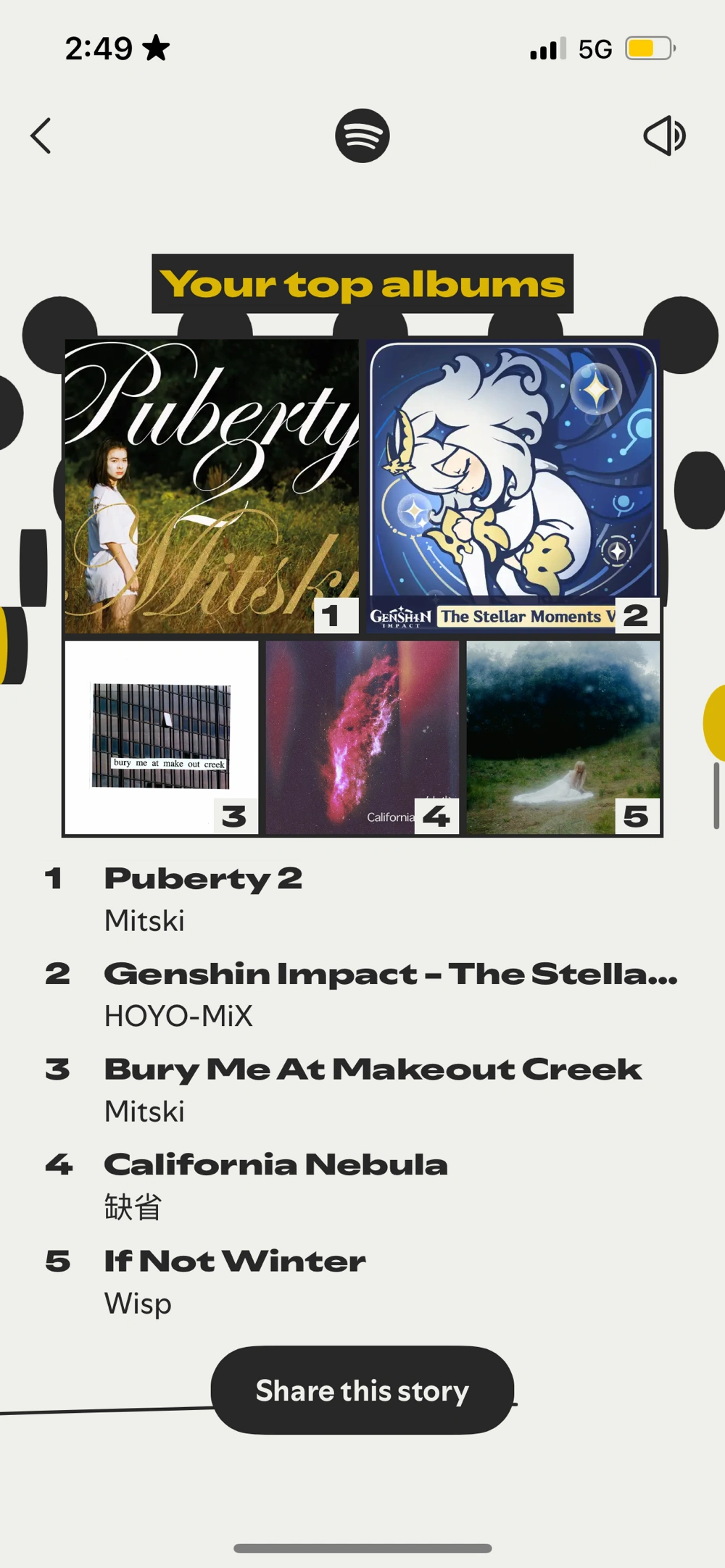Toggle the story sound speaker icon
Screen dimensions: 725x1568
pyautogui.click(x=663, y=135)
